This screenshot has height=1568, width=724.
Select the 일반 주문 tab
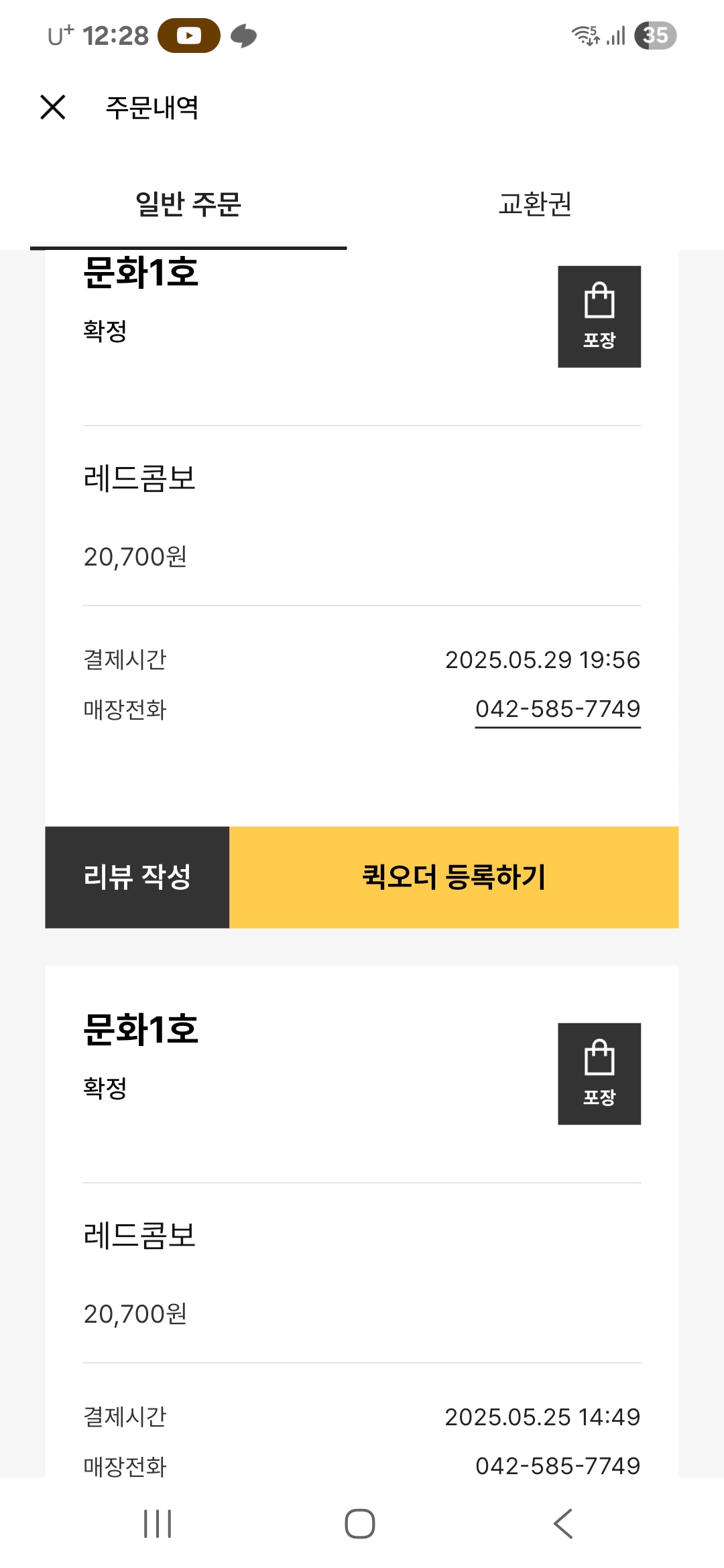(188, 204)
